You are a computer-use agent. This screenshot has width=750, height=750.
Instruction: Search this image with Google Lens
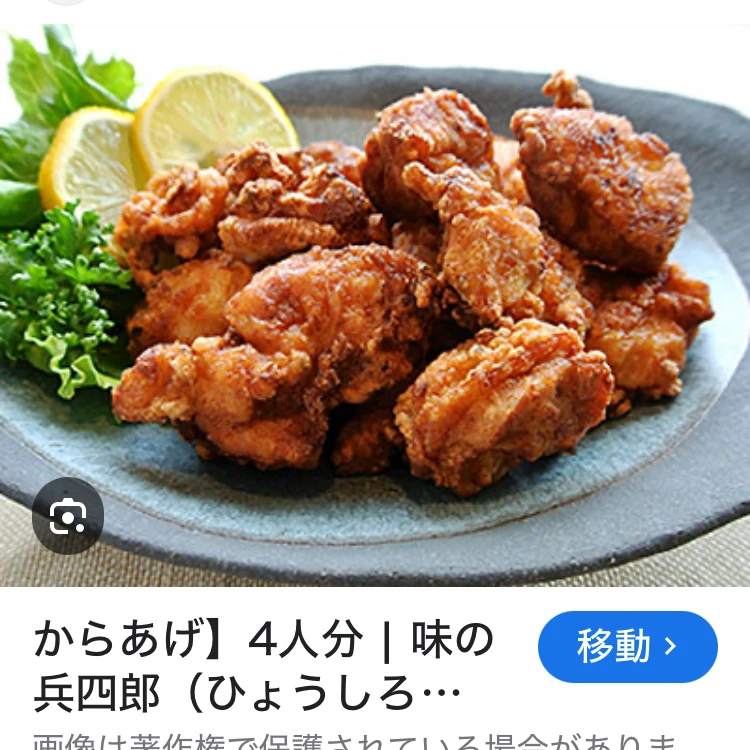[68, 516]
